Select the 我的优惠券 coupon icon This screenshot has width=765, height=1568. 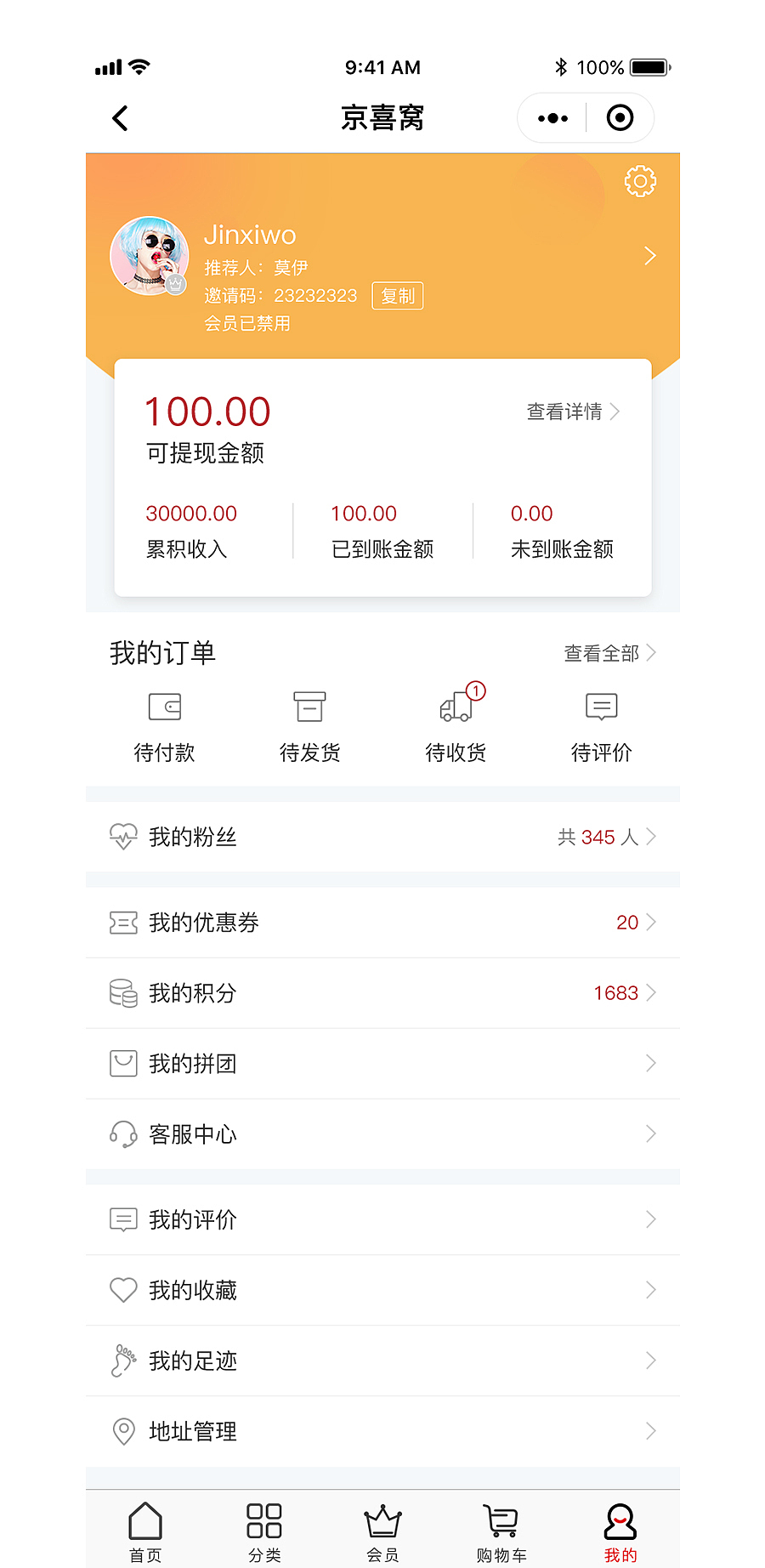click(123, 922)
